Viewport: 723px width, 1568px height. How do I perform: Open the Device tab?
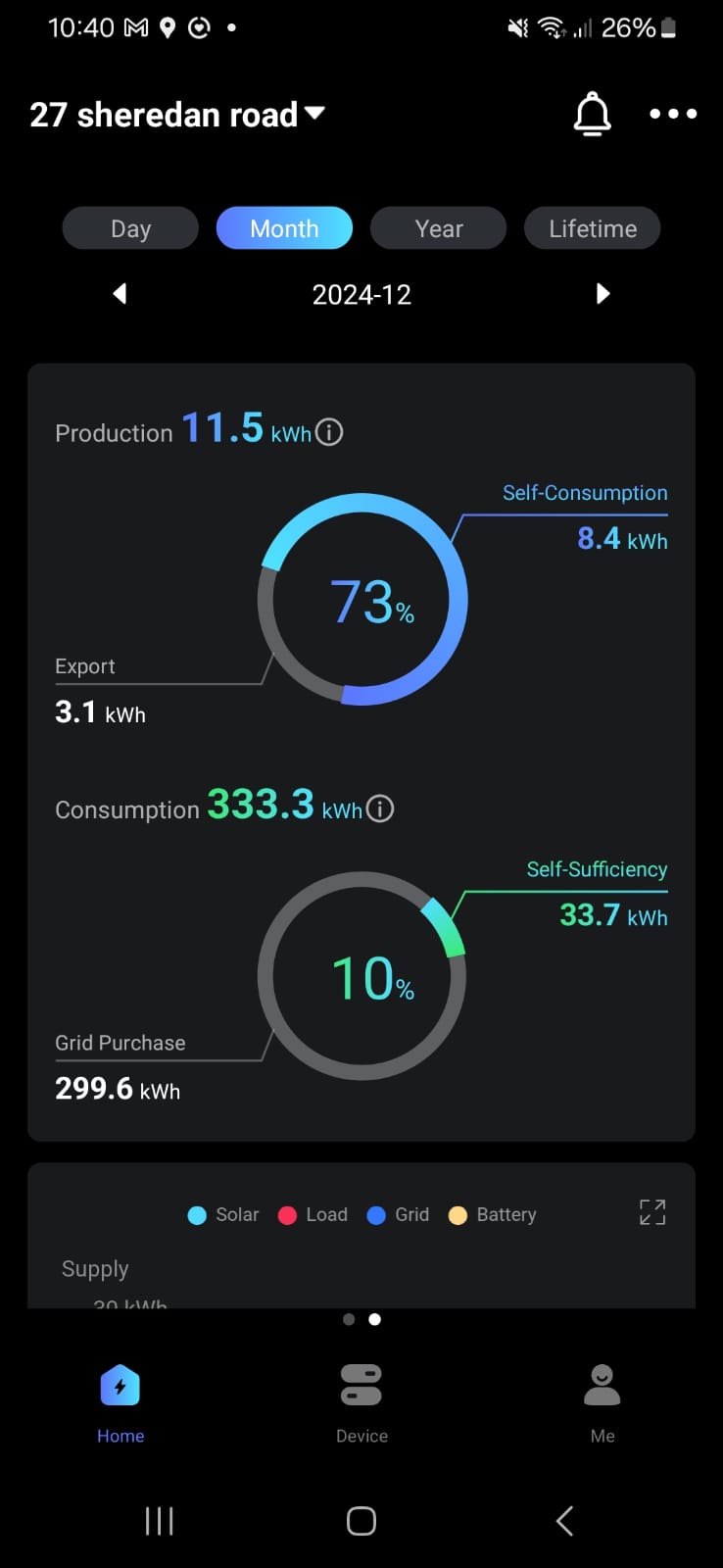tap(361, 1403)
